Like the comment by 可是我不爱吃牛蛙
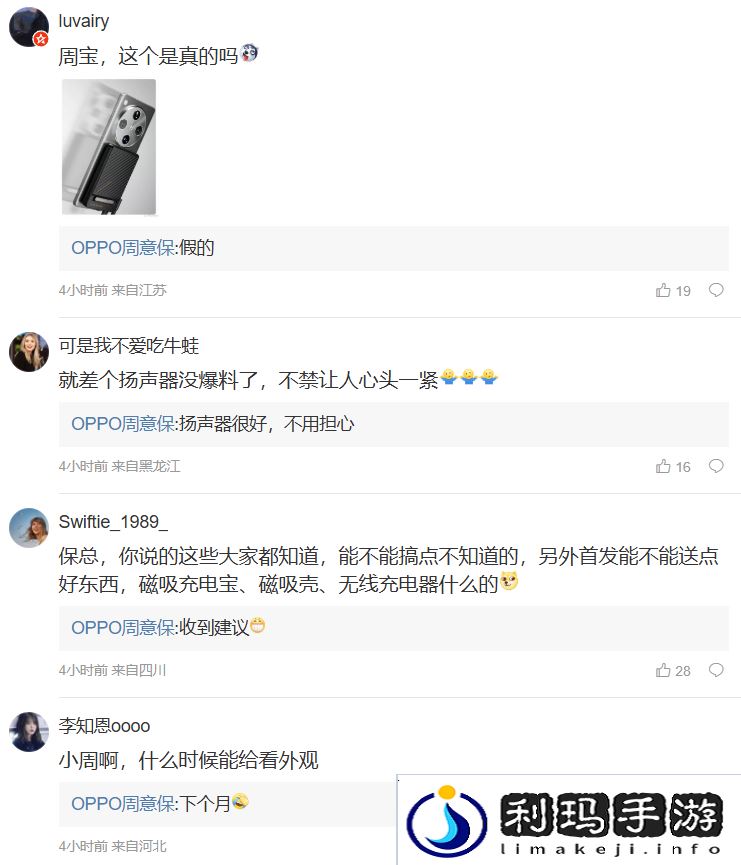This screenshot has height=865, width=741. [x=664, y=467]
